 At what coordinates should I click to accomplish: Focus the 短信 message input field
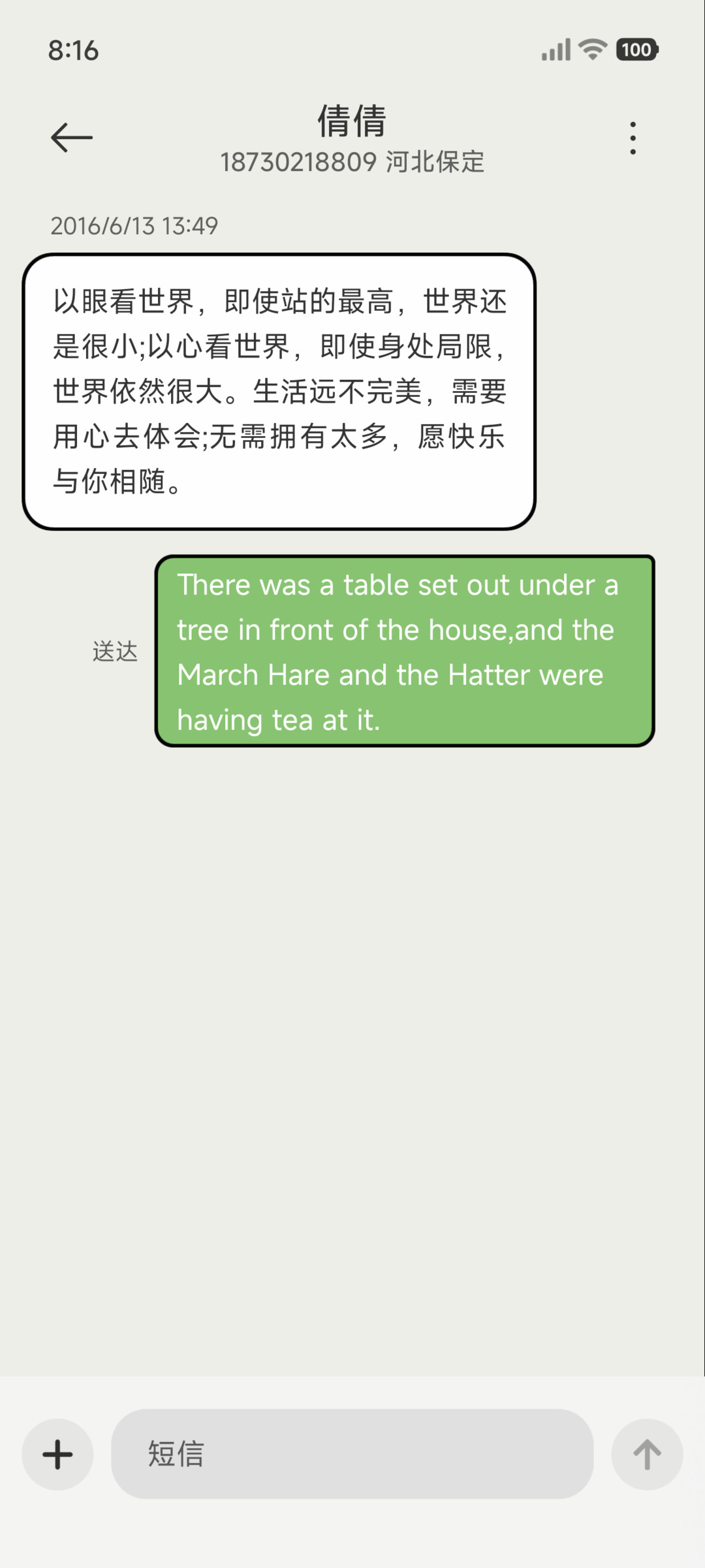click(352, 1454)
